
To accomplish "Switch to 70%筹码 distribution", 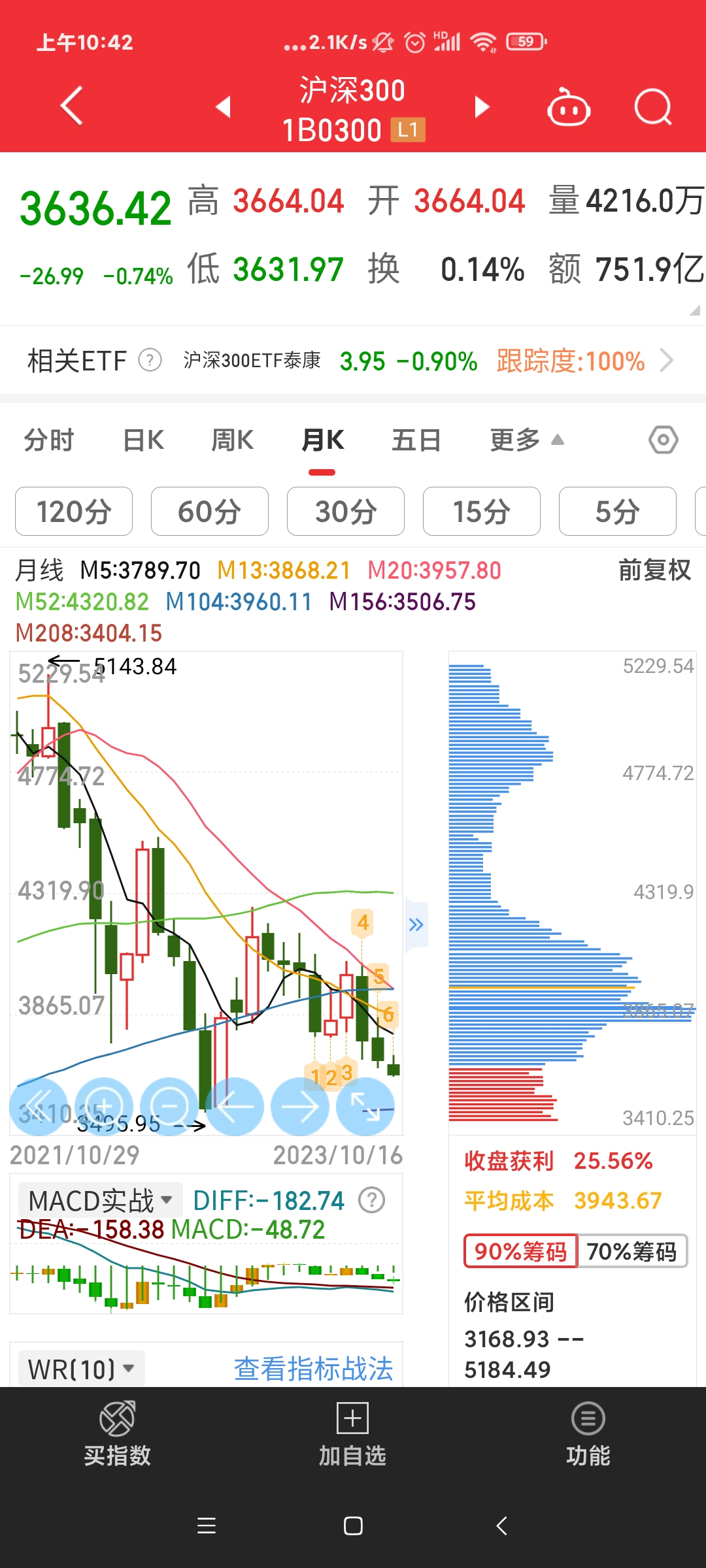I will [631, 1251].
